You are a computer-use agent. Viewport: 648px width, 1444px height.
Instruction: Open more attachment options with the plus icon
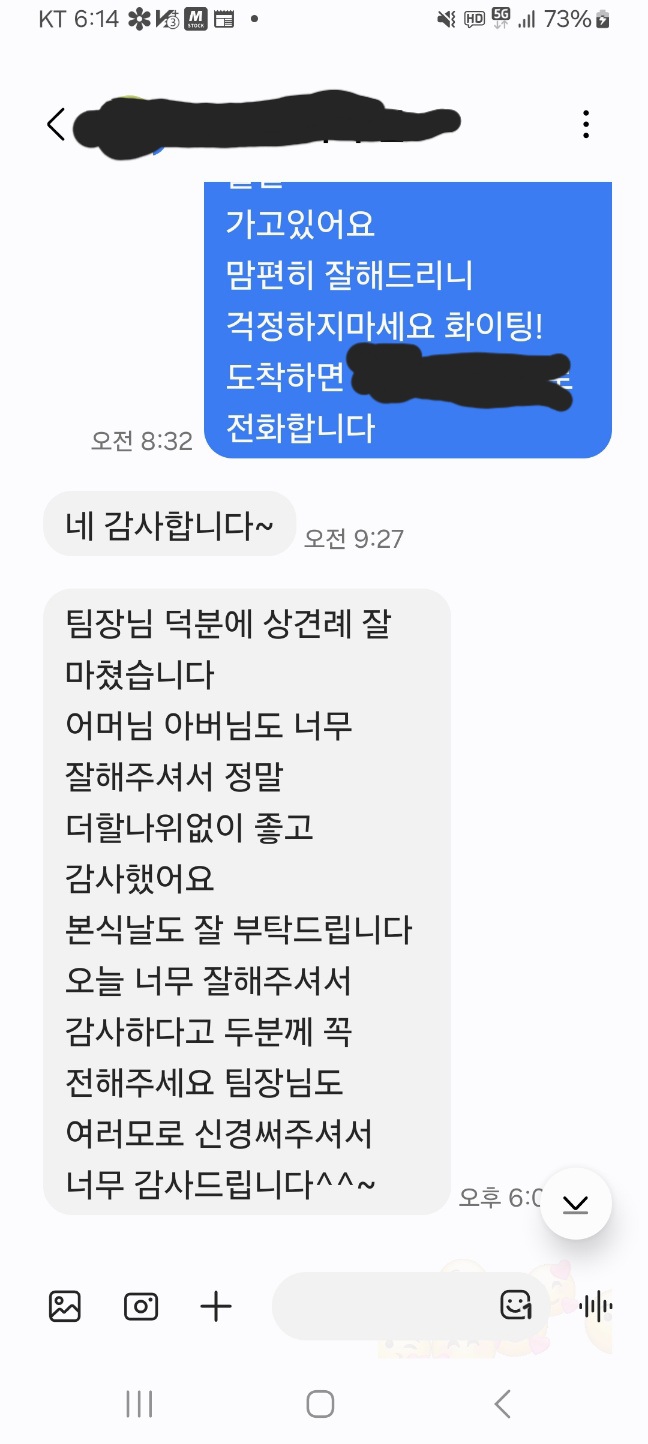(216, 1306)
